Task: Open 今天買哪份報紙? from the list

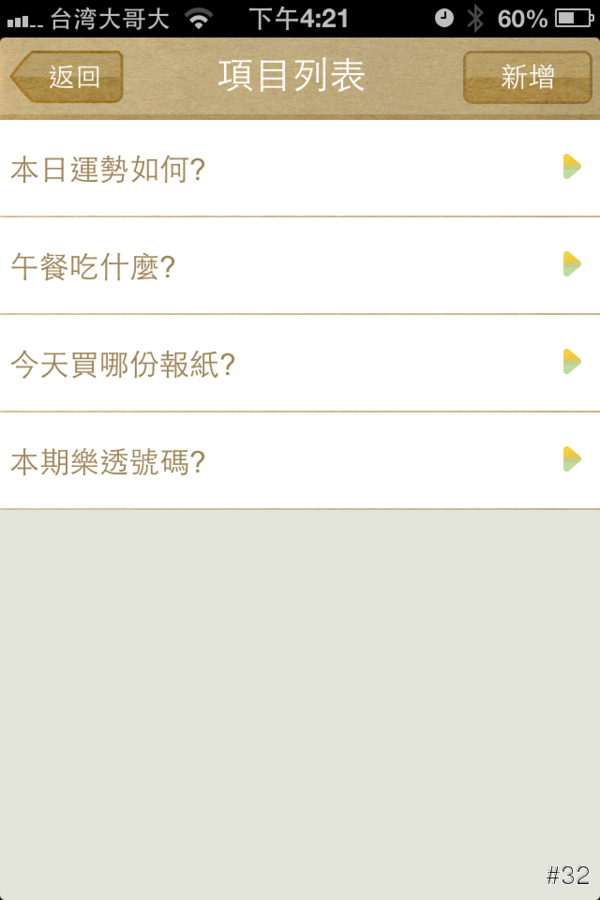Action: click(x=300, y=363)
